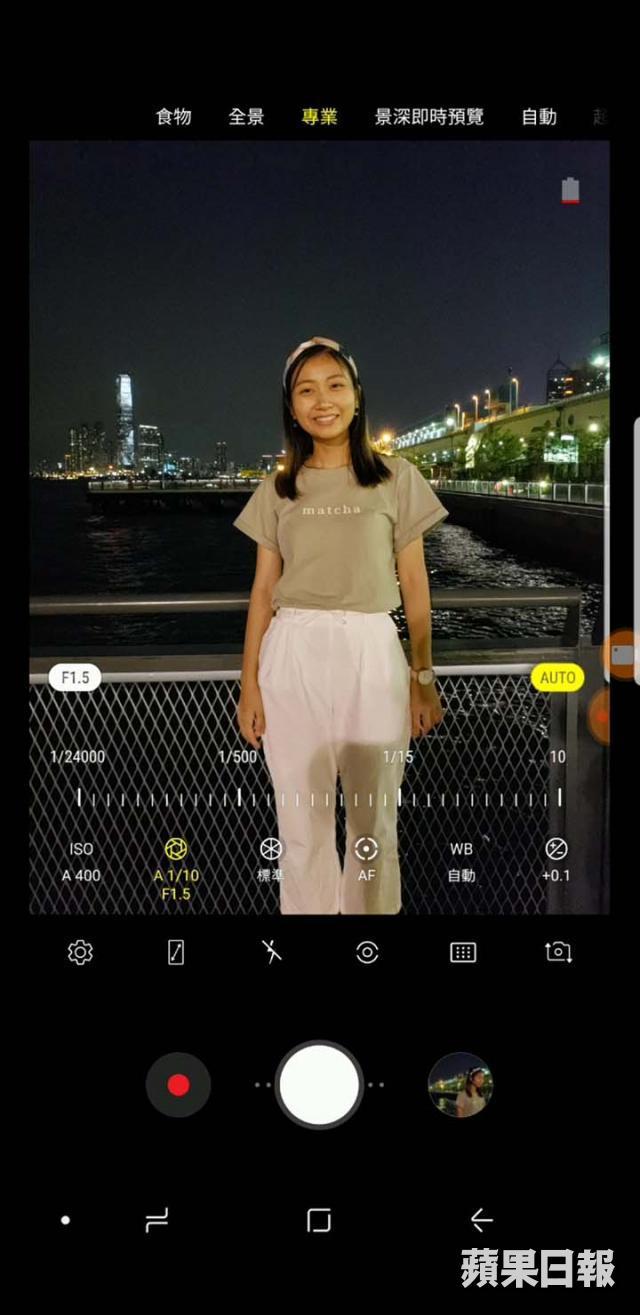Image resolution: width=640 pixels, height=1315 pixels.
Task: Take a photo with the shutter button
Action: tap(319, 1085)
